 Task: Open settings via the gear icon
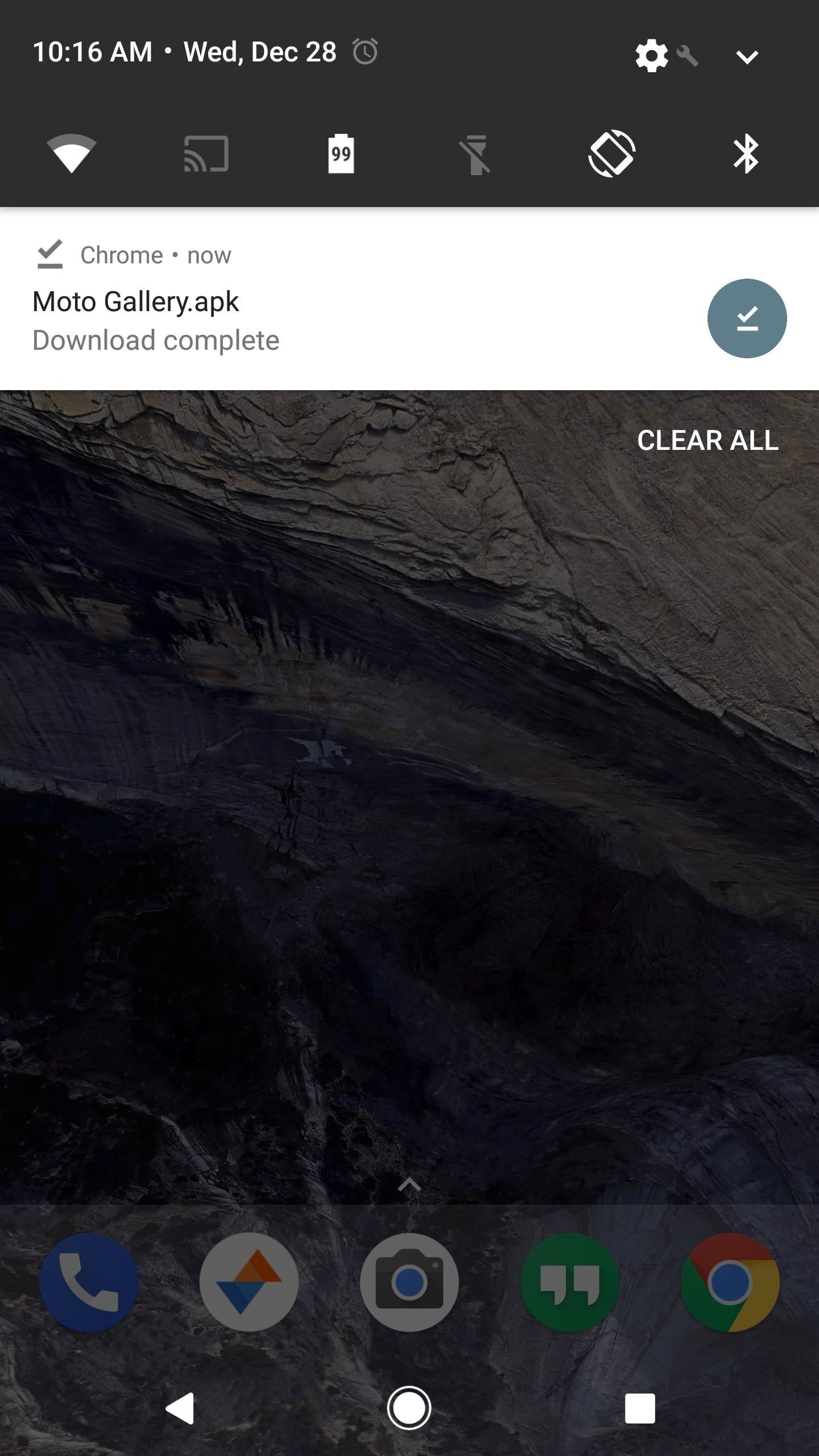click(x=652, y=56)
